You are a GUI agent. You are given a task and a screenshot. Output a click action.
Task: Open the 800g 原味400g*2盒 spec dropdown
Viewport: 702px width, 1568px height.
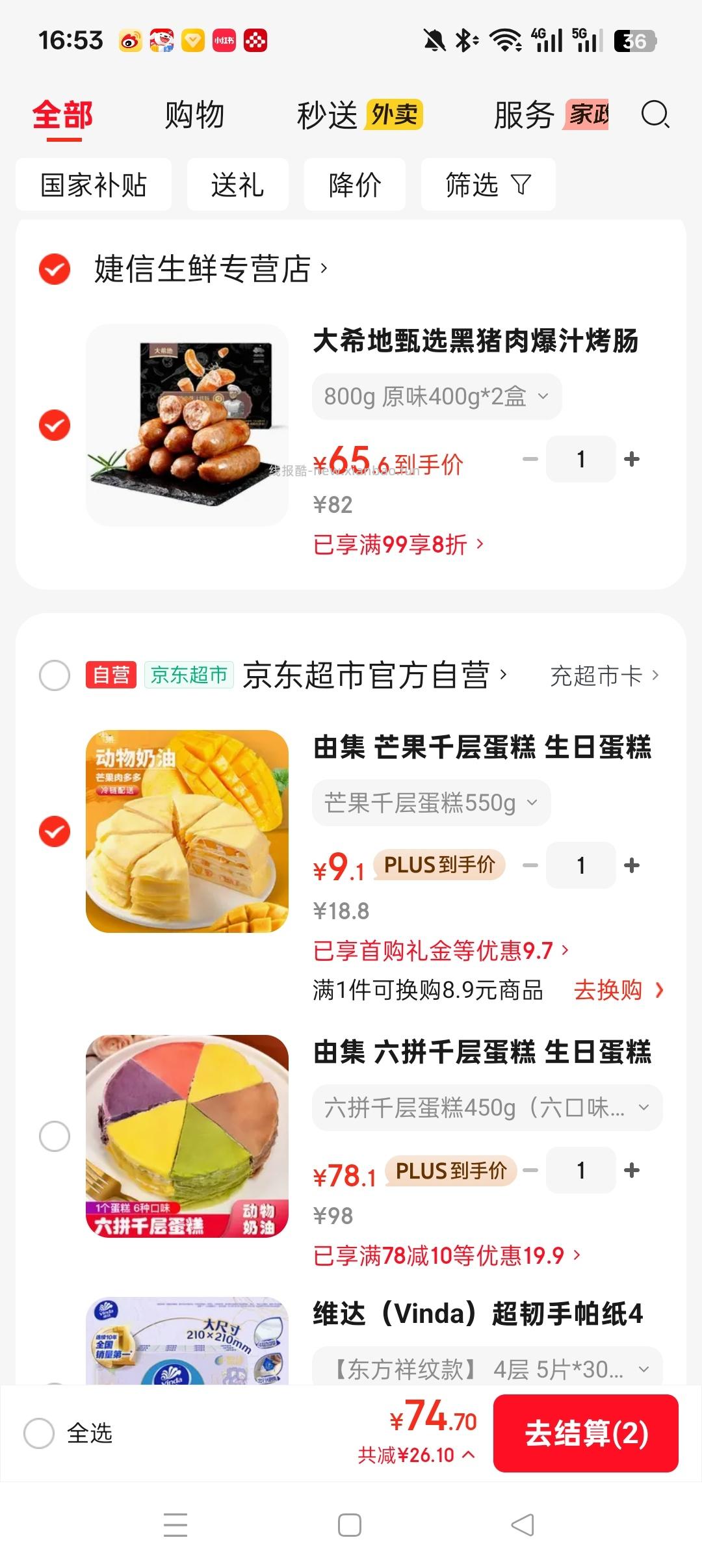[435, 397]
